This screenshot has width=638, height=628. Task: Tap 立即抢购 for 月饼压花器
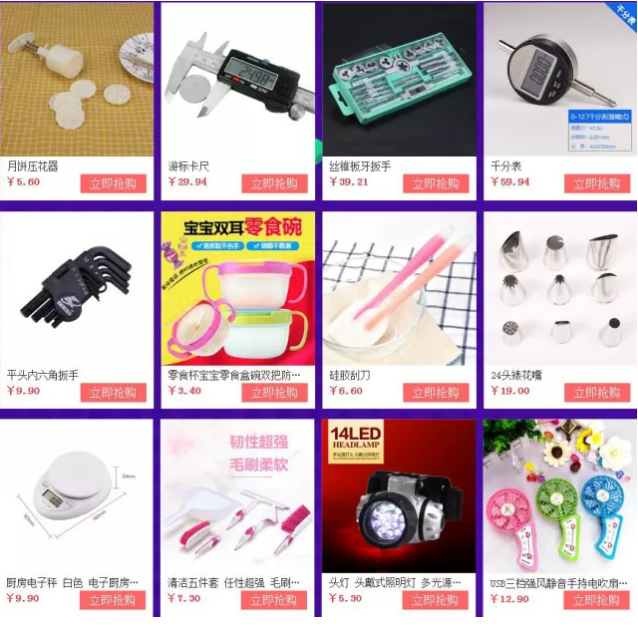point(113,184)
